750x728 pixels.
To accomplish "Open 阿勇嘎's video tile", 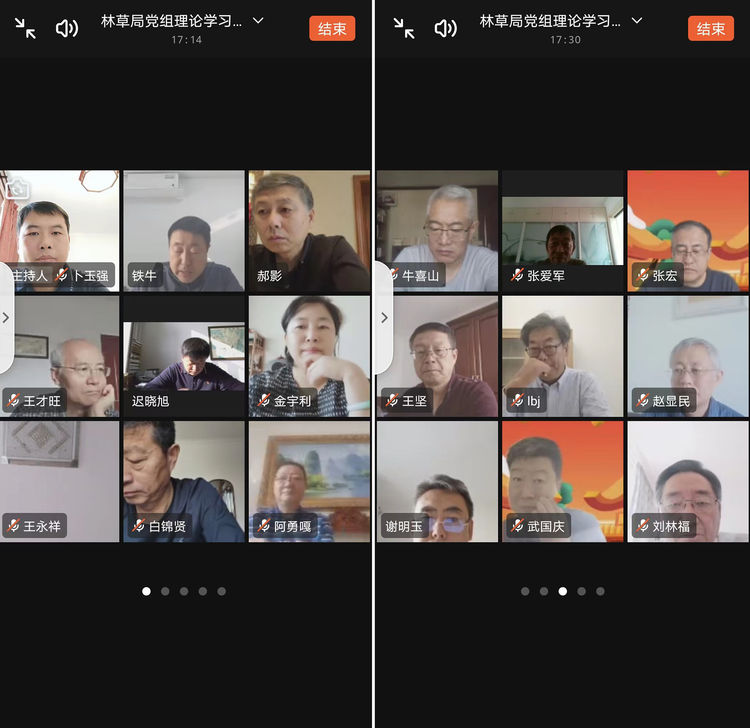I will tap(309, 481).
